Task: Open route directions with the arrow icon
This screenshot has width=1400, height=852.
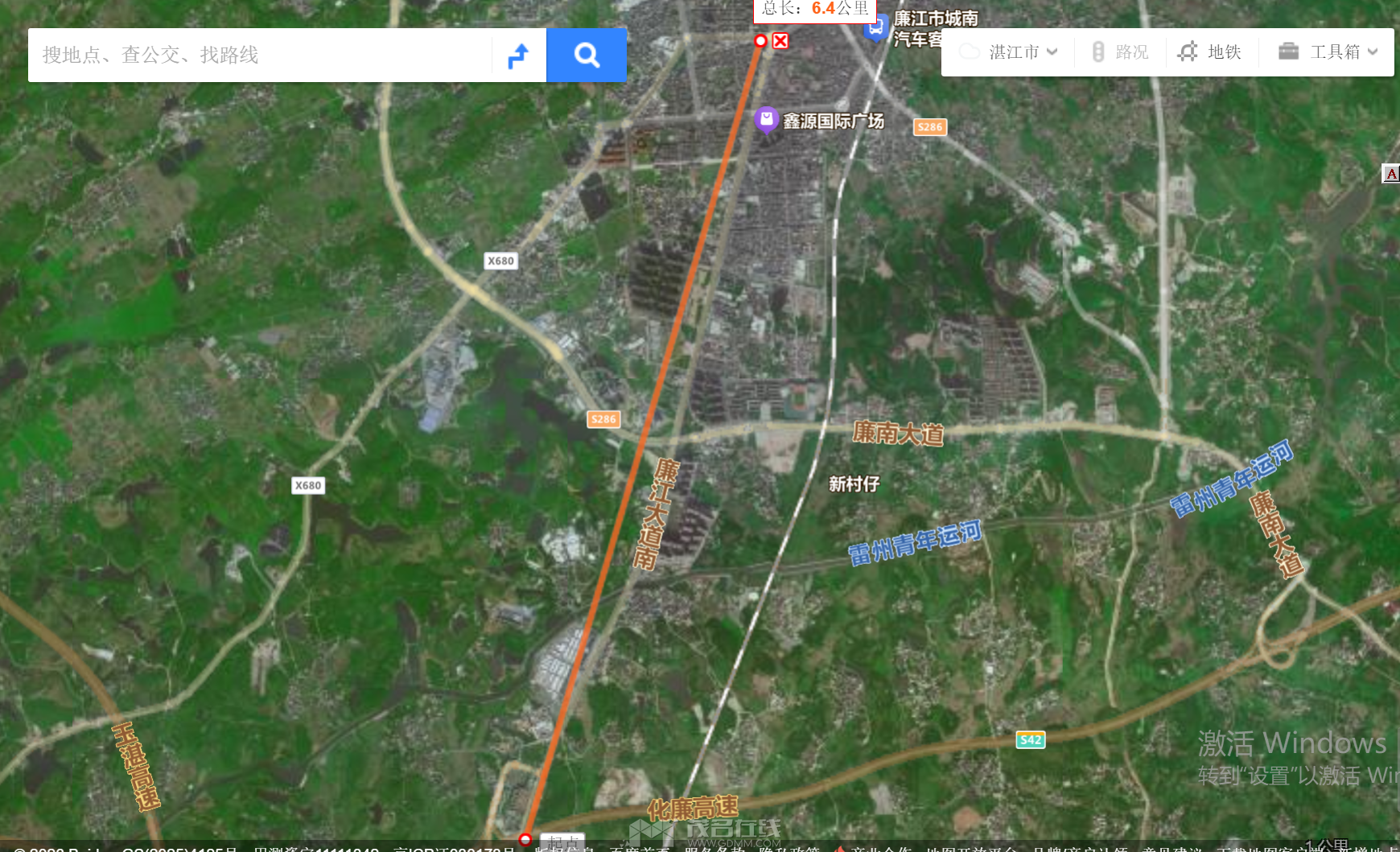Action: pyautogui.click(x=519, y=56)
